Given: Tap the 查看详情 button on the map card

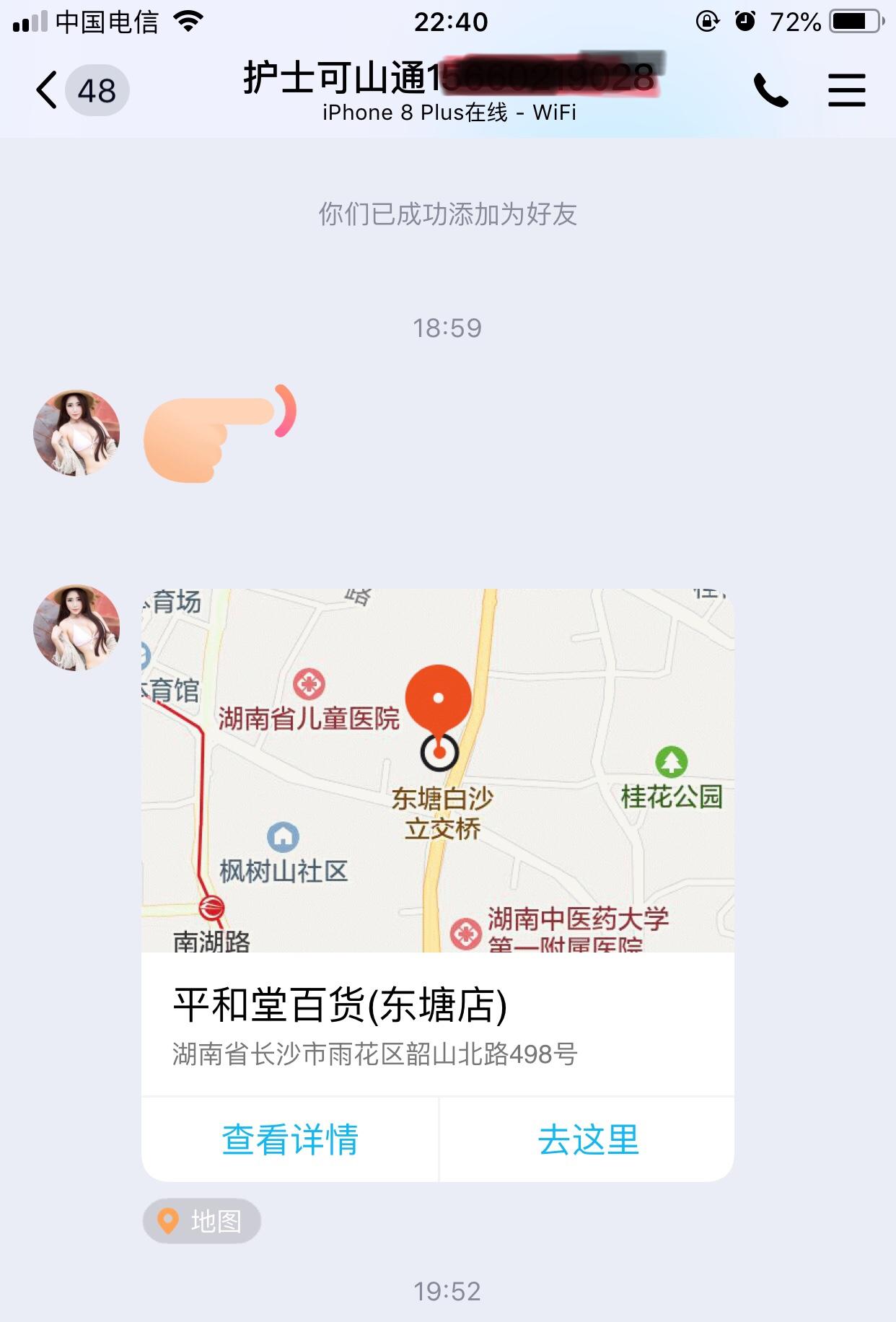Looking at the screenshot, I should pyautogui.click(x=291, y=1139).
